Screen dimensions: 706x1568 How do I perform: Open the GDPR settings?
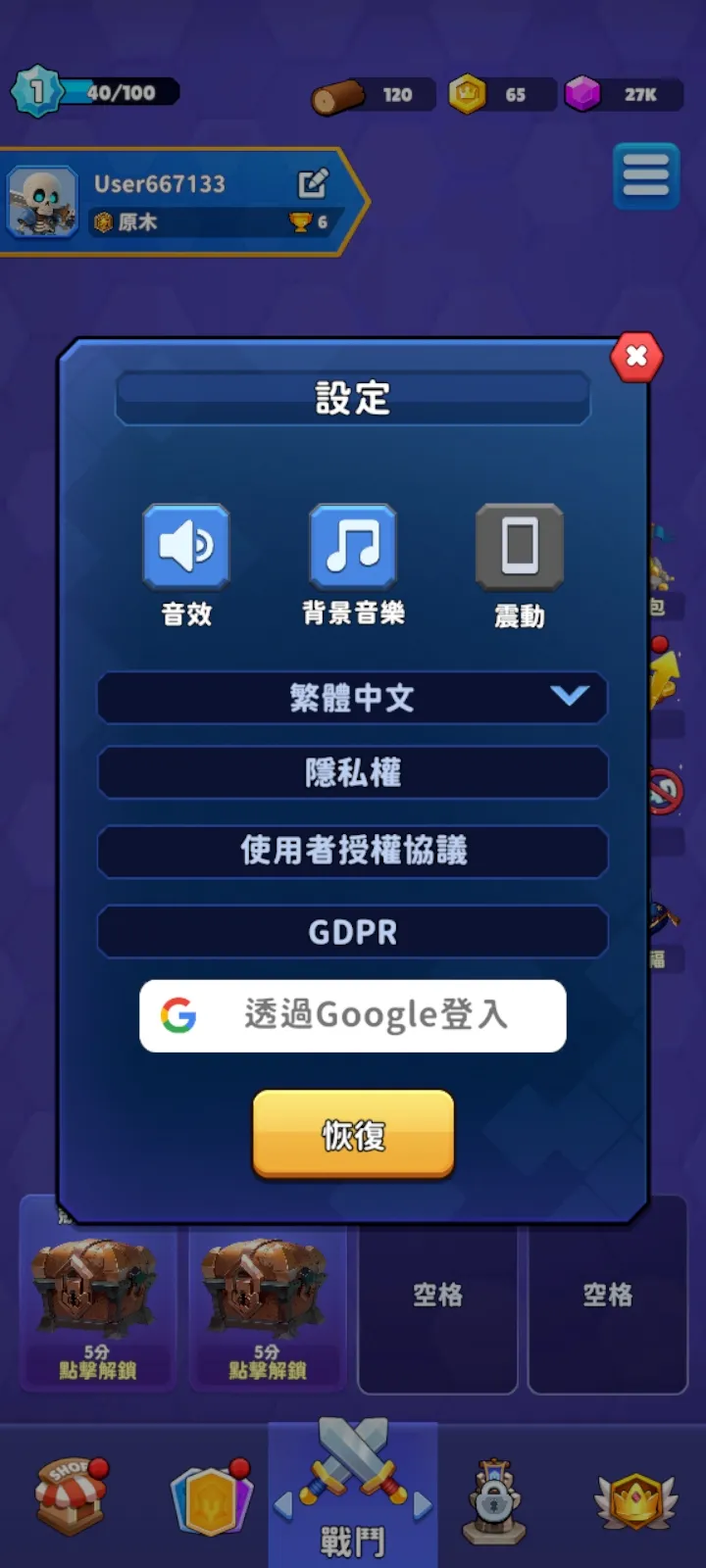pos(353,931)
